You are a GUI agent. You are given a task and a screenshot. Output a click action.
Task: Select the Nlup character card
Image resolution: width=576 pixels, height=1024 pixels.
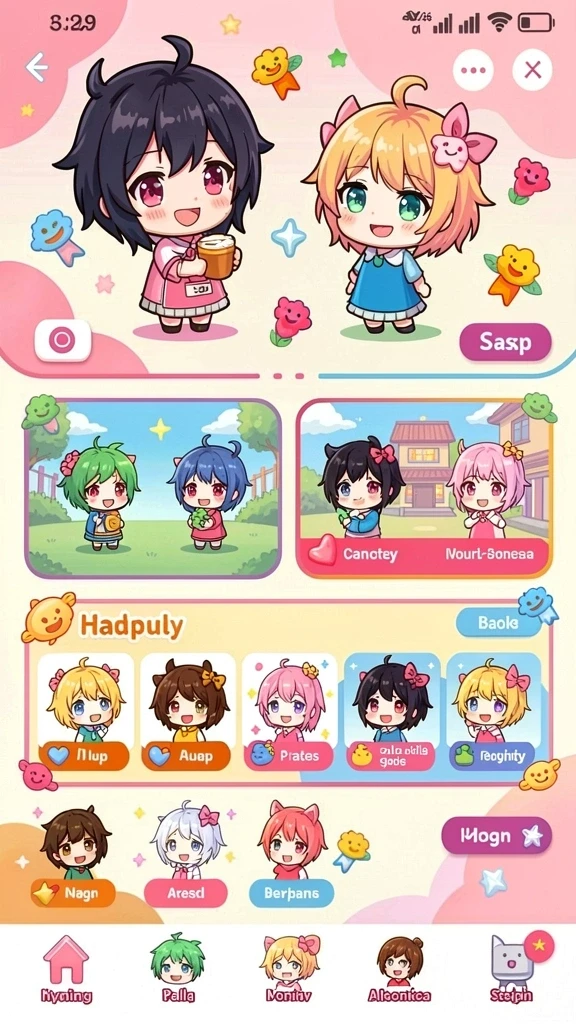point(85,712)
